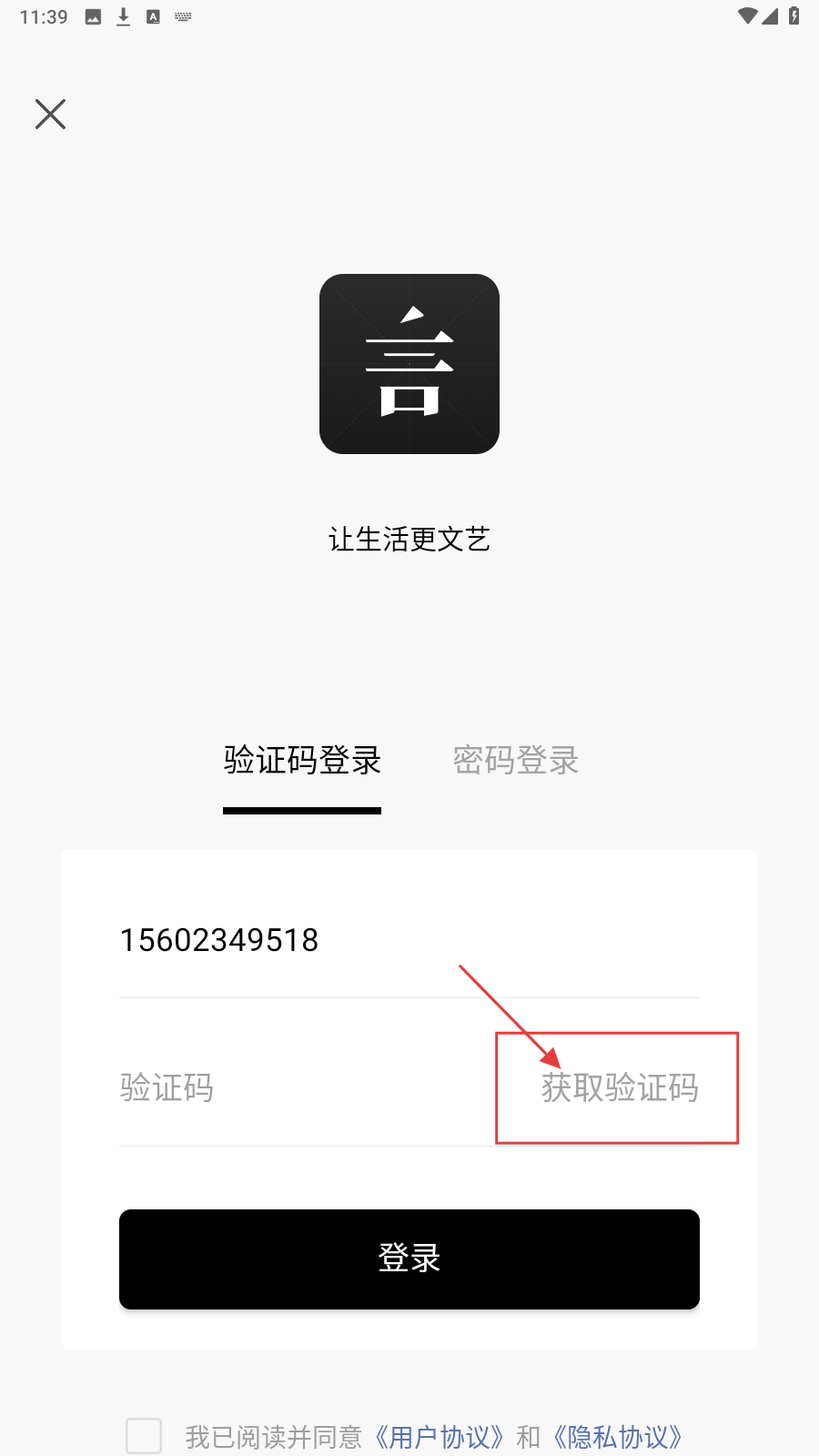Check the agreement consent checkbox
Image resolution: width=819 pixels, height=1456 pixels.
[x=144, y=1436]
